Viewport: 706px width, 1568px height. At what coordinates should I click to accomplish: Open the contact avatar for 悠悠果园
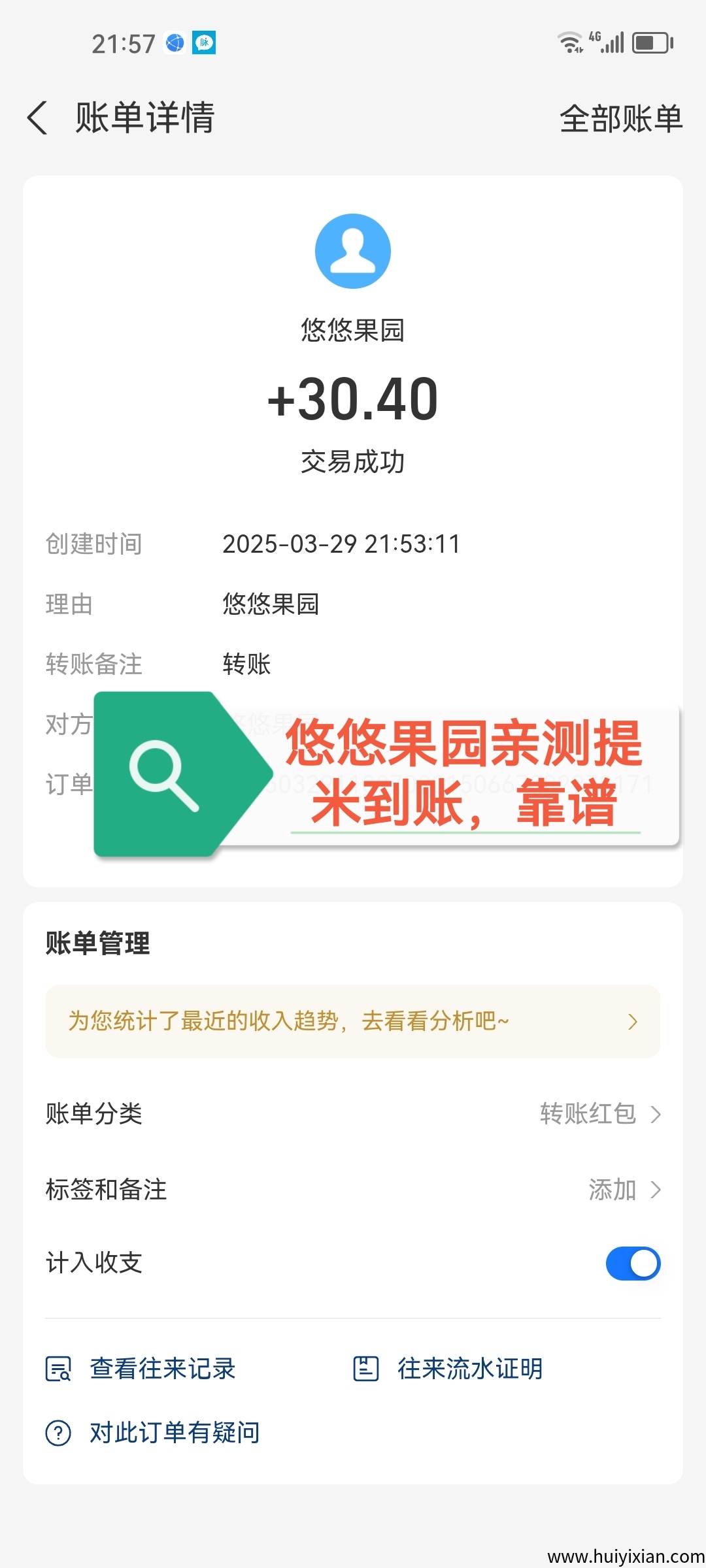[352, 250]
